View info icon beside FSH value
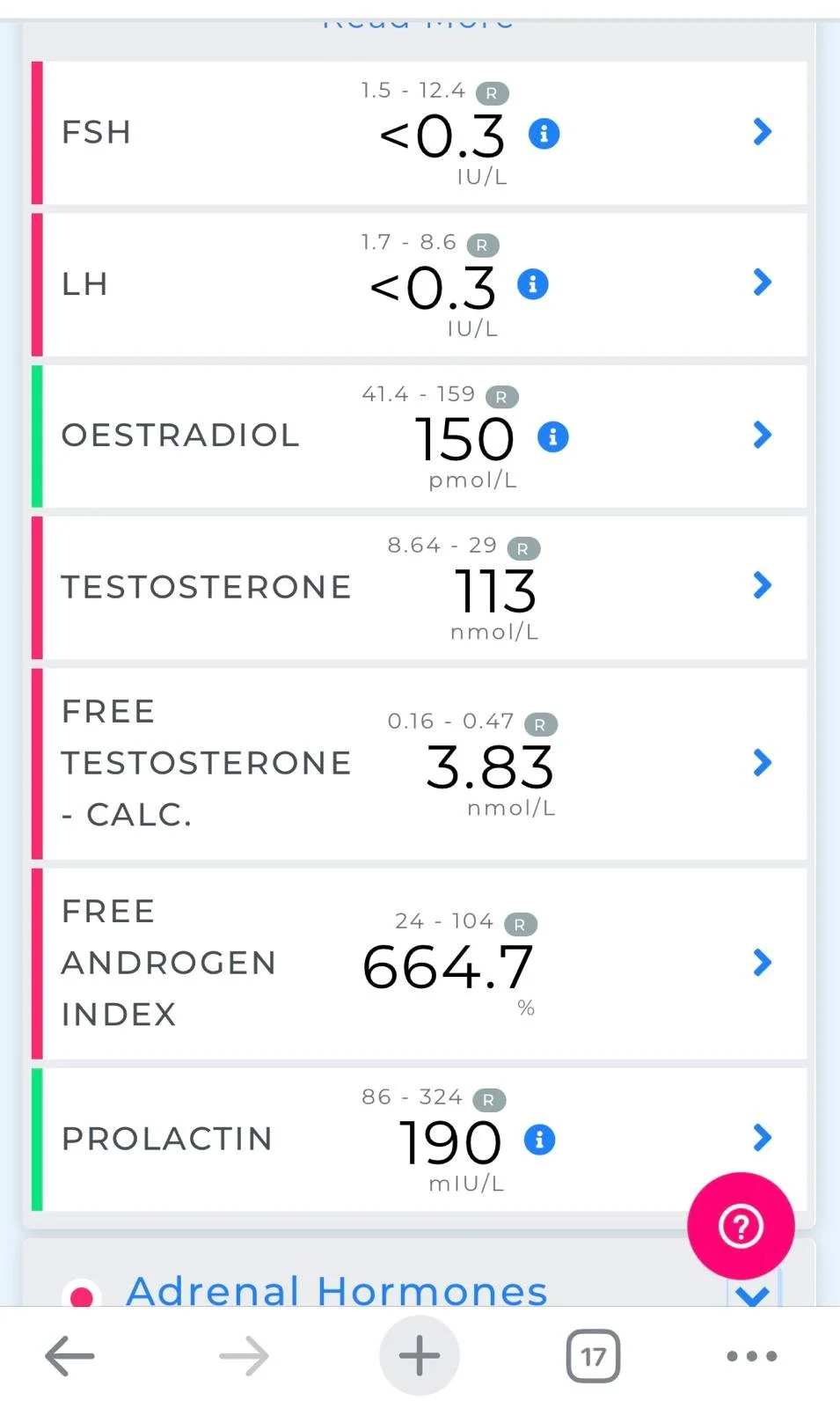This screenshot has width=840, height=1408. click(544, 134)
